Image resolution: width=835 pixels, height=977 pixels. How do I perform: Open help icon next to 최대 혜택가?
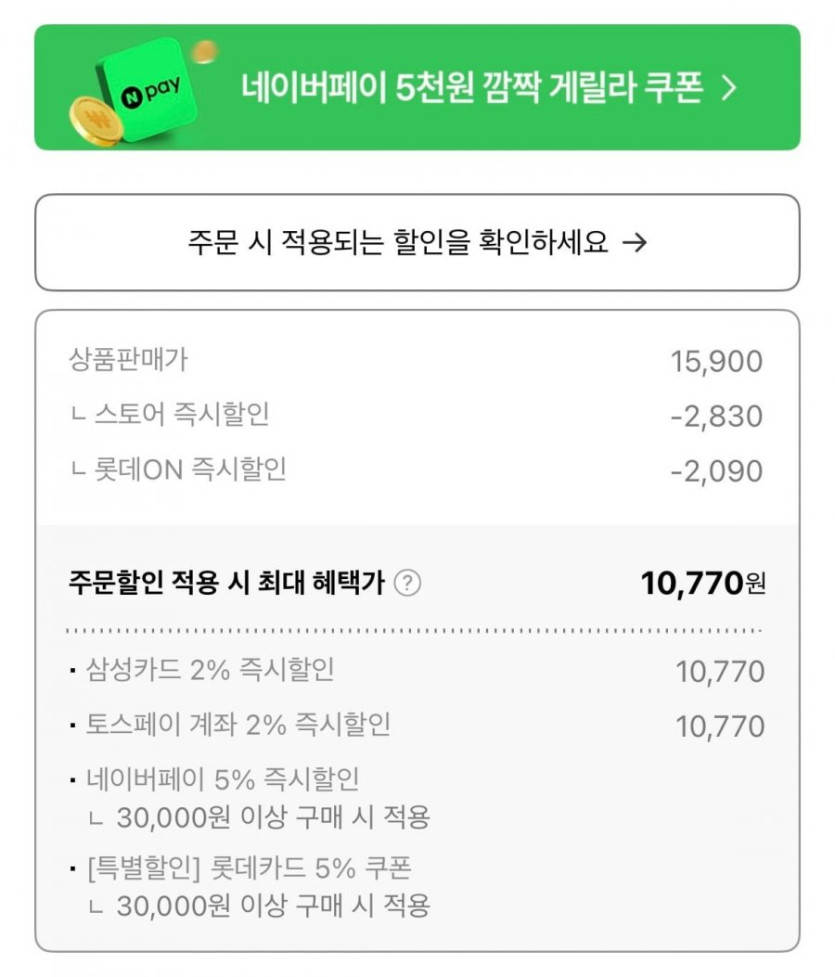pos(407,583)
